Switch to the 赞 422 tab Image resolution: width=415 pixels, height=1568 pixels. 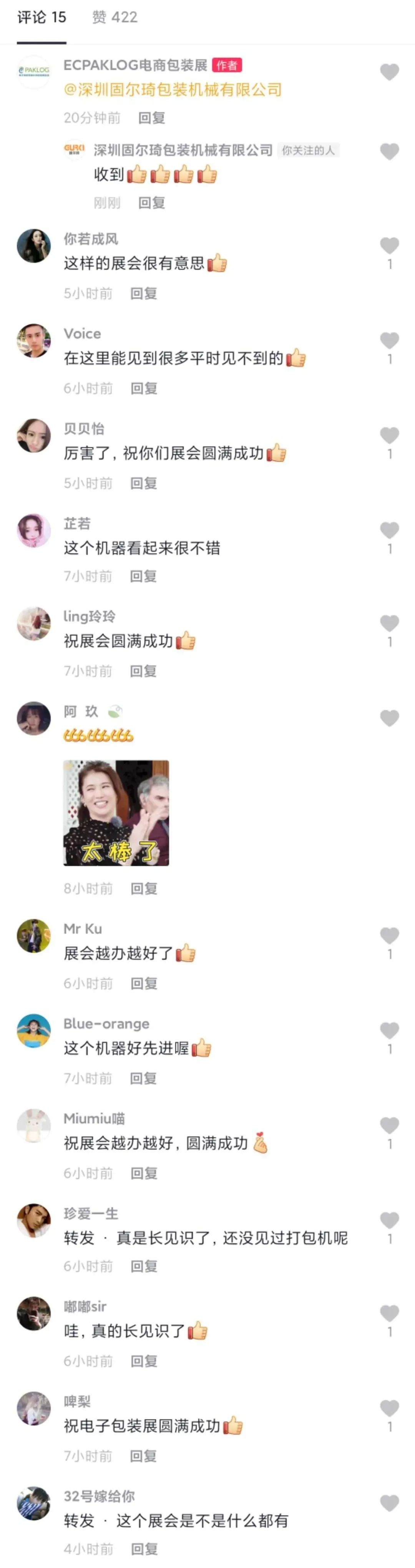(115, 17)
